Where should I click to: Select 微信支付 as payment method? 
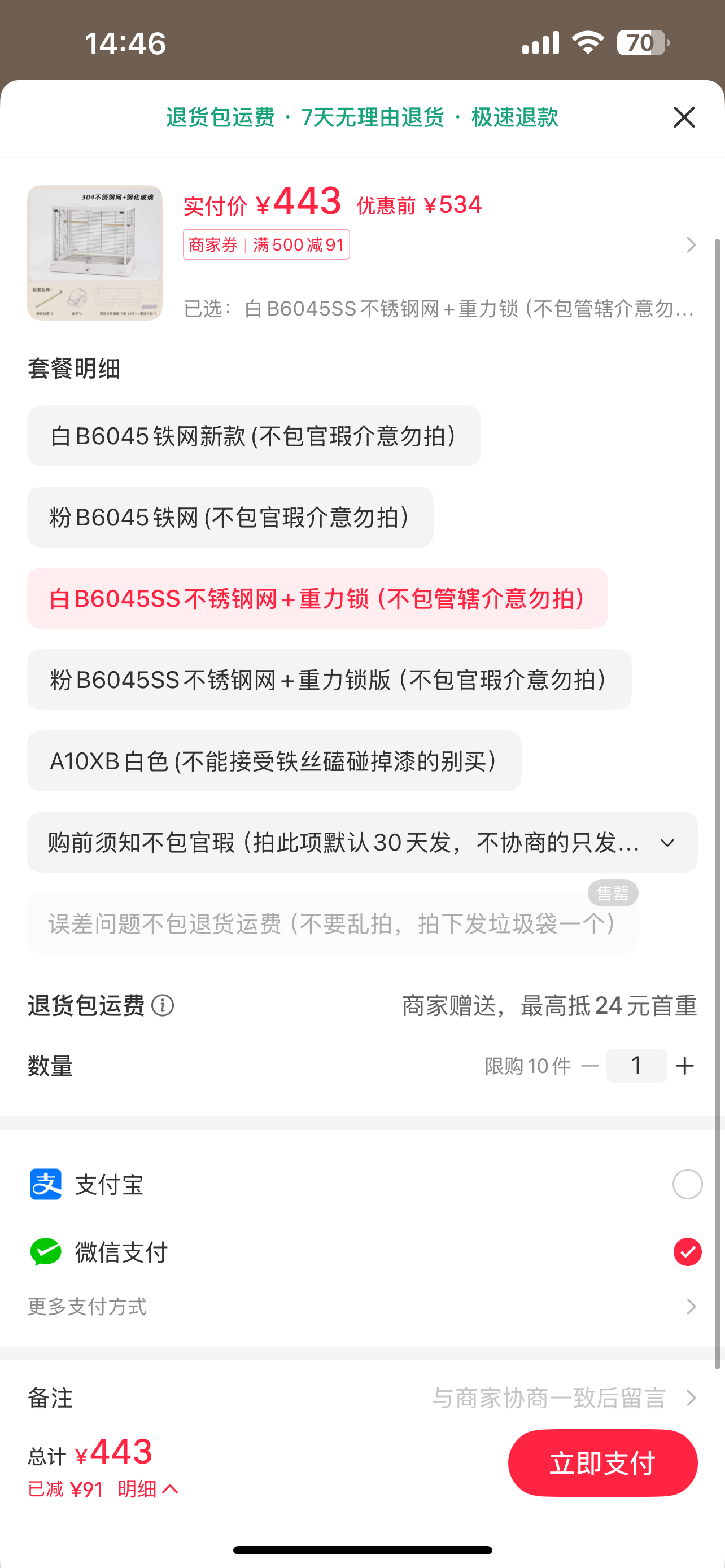click(687, 1252)
